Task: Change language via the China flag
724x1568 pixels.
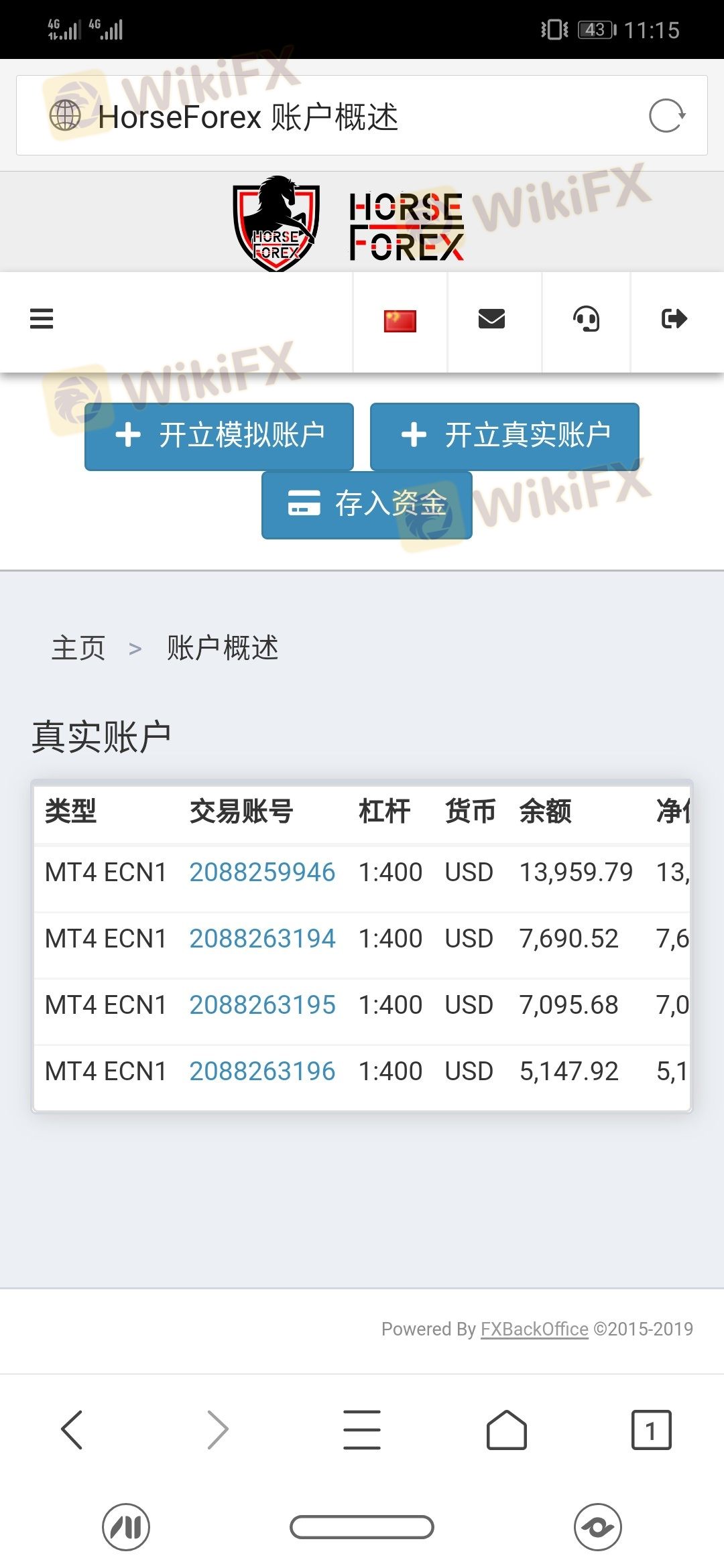Action: click(400, 321)
